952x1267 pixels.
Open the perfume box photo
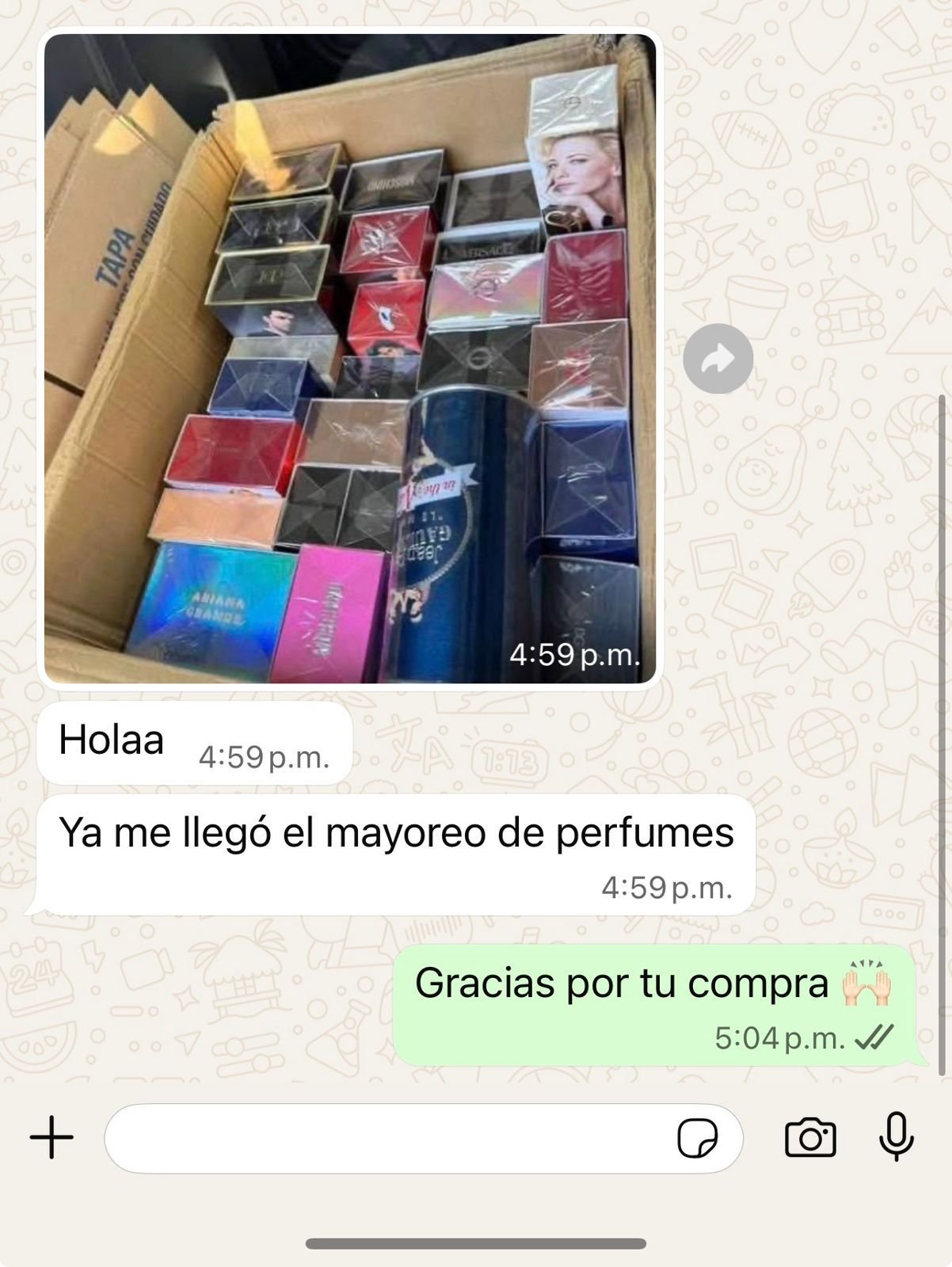pos(349,358)
